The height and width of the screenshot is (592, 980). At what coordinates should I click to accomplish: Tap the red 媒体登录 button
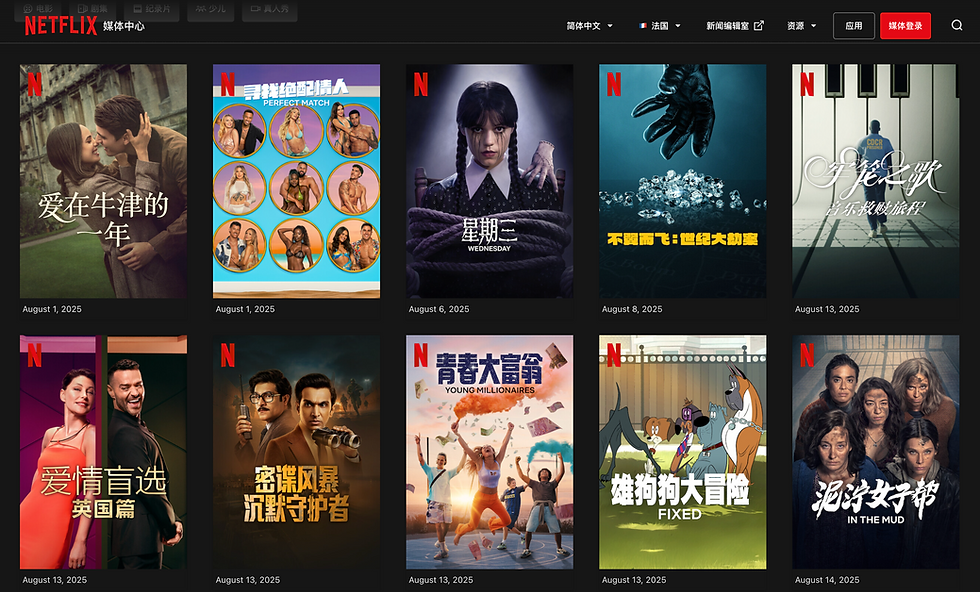coord(905,26)
